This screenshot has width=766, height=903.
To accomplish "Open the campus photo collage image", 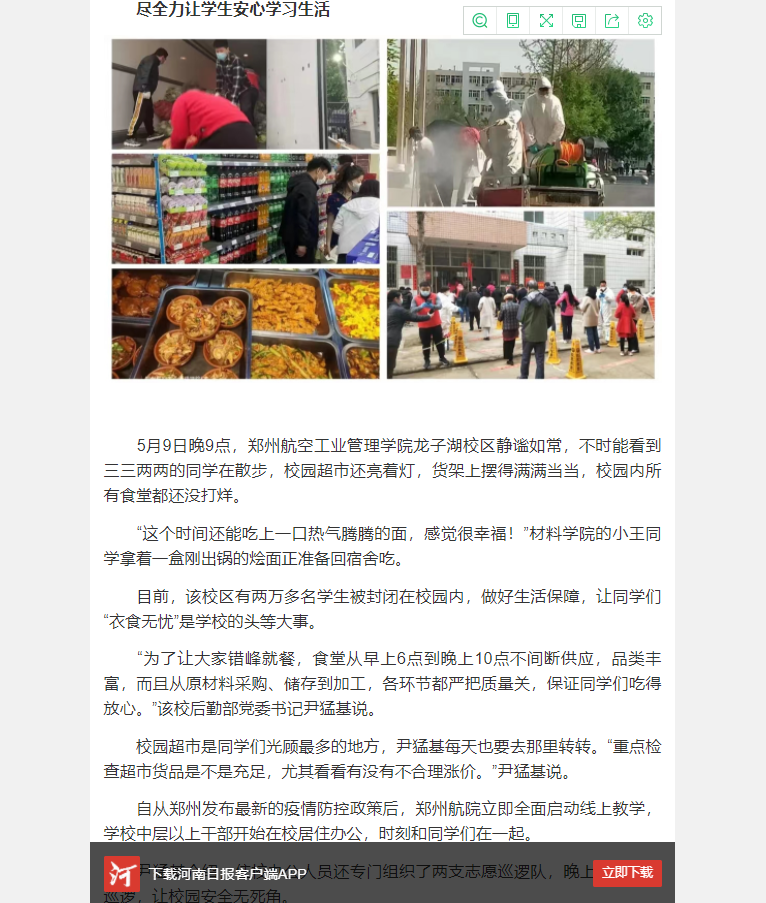I will coord(383,210).
